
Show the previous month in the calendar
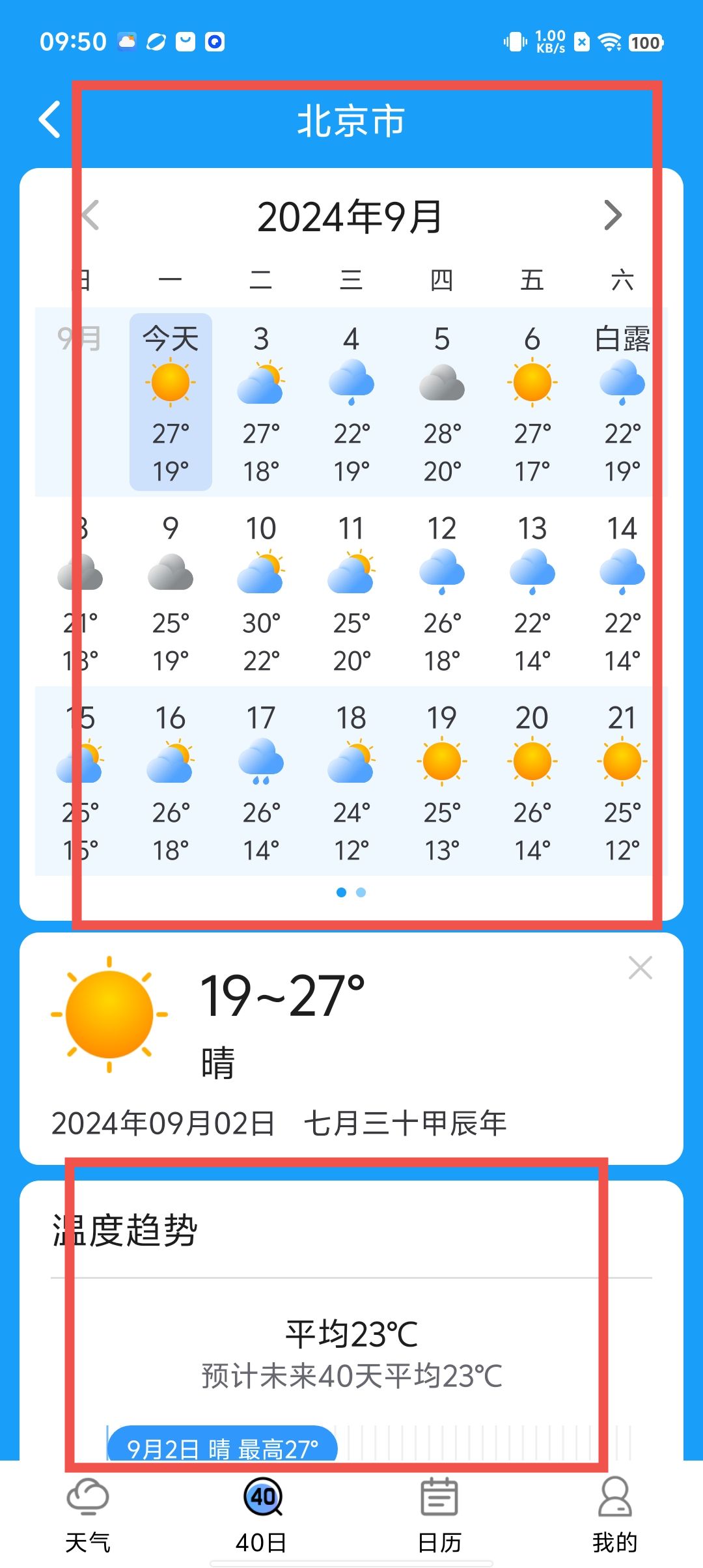tap(90, 216)
